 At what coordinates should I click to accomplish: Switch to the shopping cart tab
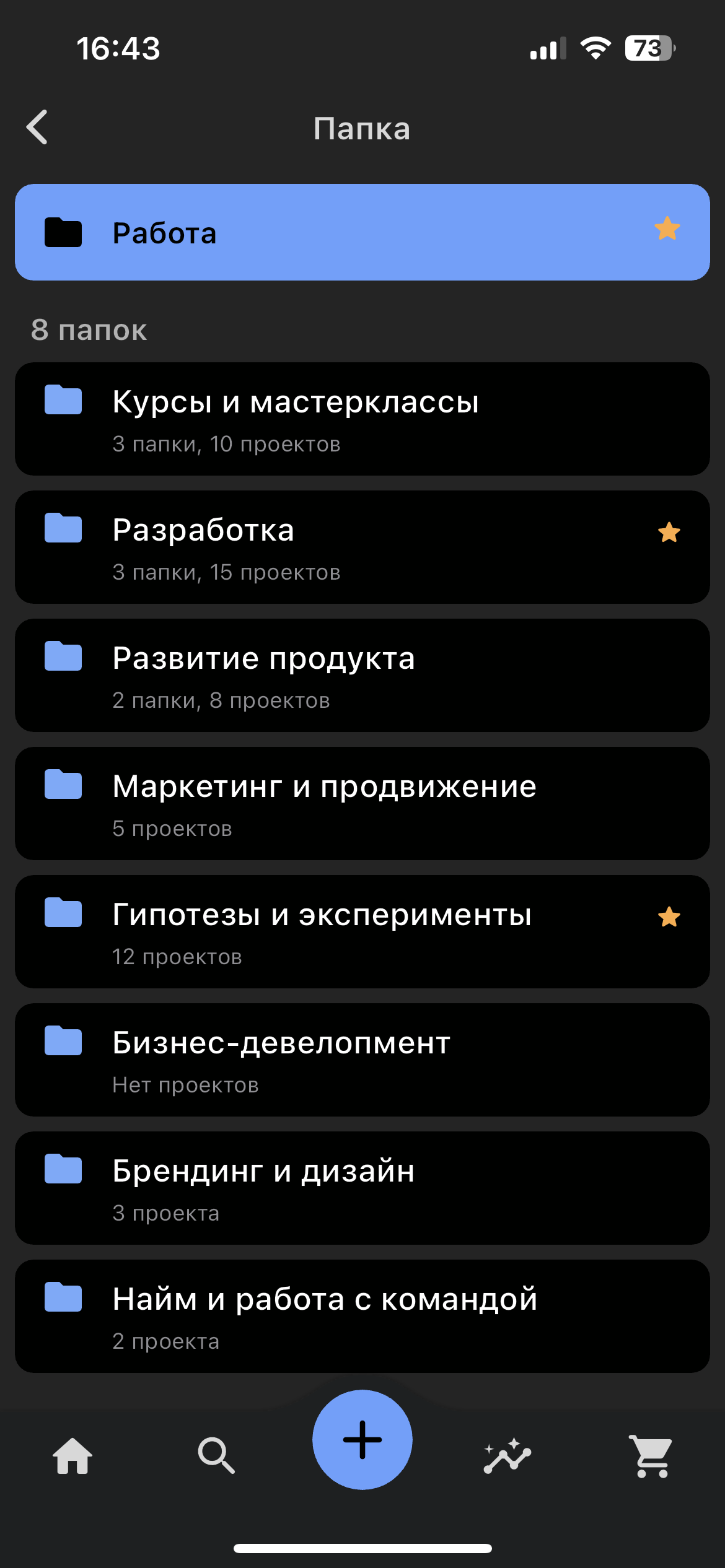click(x=651, y=1456)
